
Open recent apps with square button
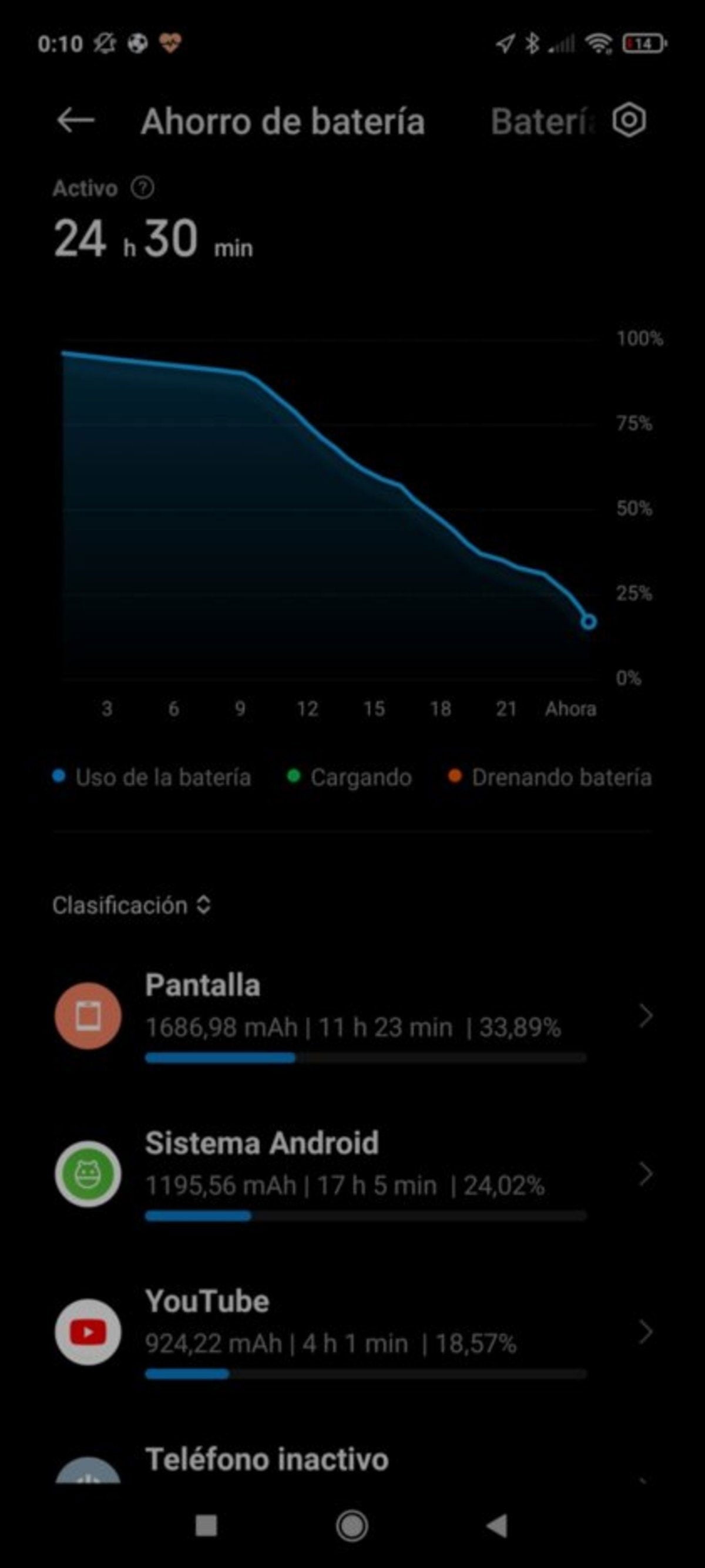(206, 1525)
